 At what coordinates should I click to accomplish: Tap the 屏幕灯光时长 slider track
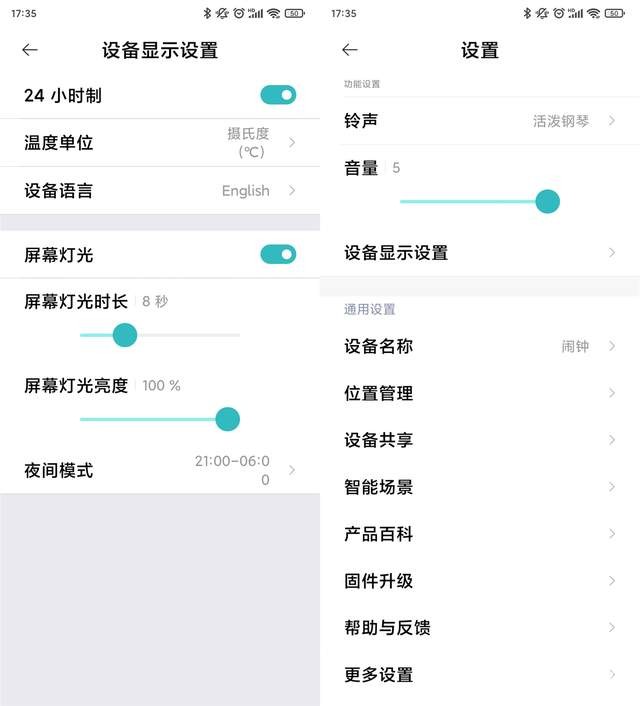[160, 335]
